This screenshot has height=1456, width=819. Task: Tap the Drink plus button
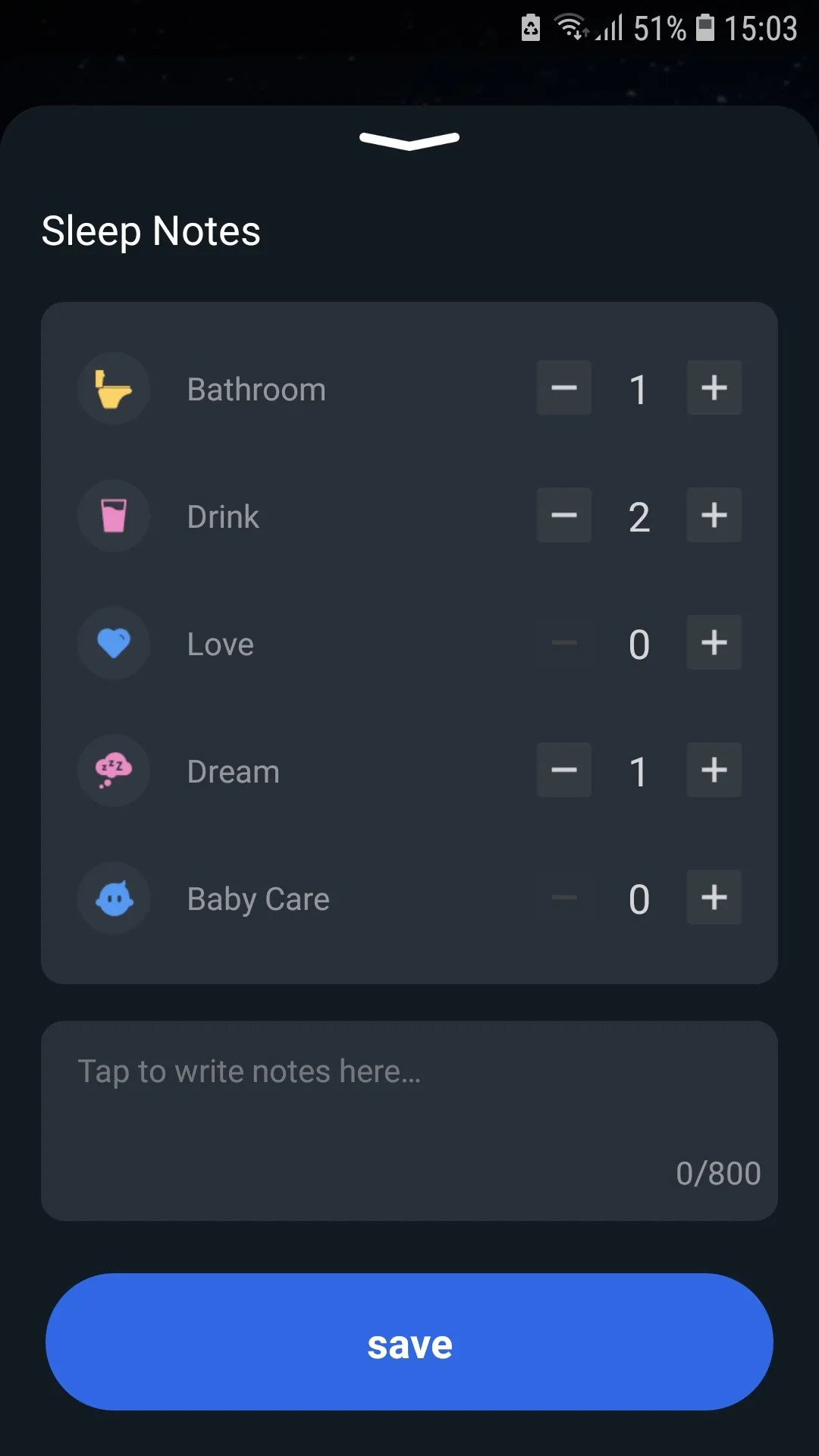(714, 515)
